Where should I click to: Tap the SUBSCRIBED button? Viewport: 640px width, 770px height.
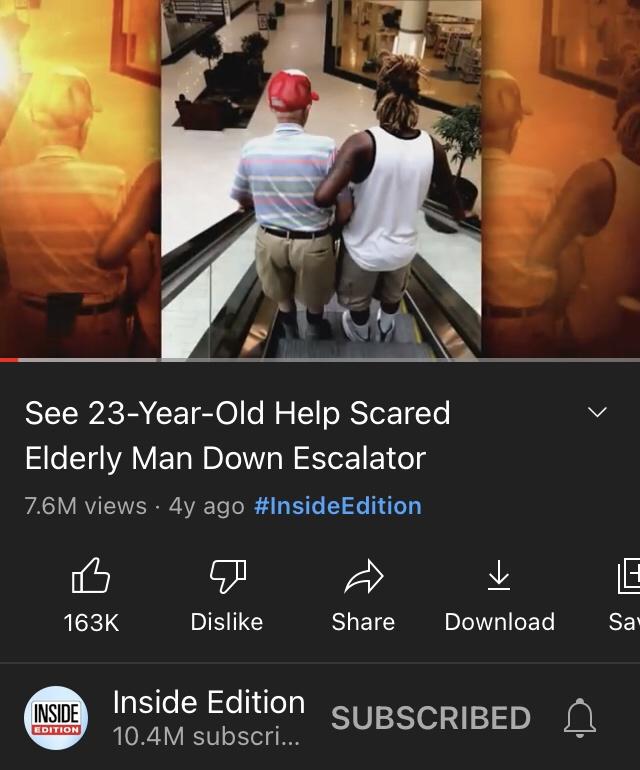431,718
